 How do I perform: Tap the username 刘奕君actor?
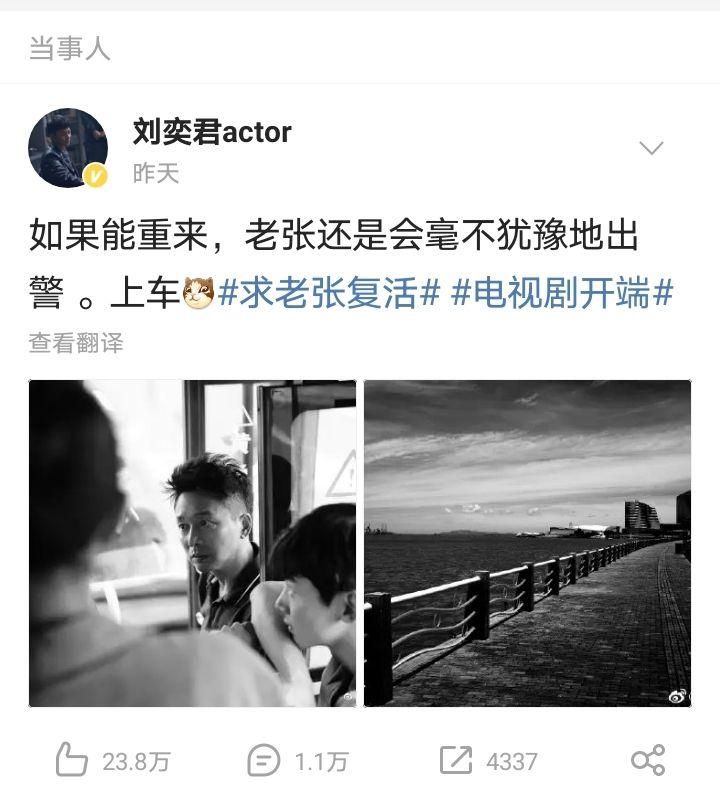pyautogui.click(x=212, y=131)
